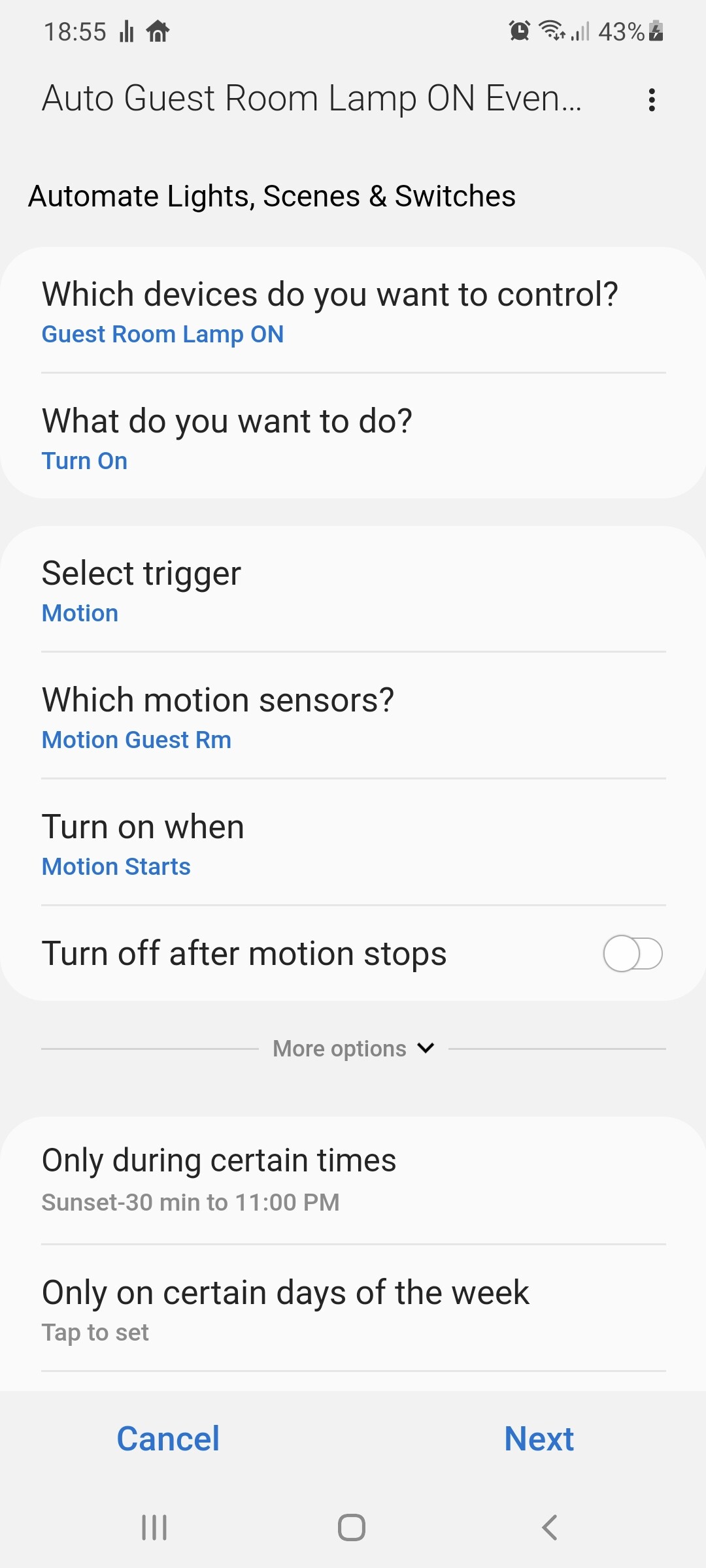Choose which motion sensors to use
The height and width of the screenshot is (1568, 706).
coord(353,716)
